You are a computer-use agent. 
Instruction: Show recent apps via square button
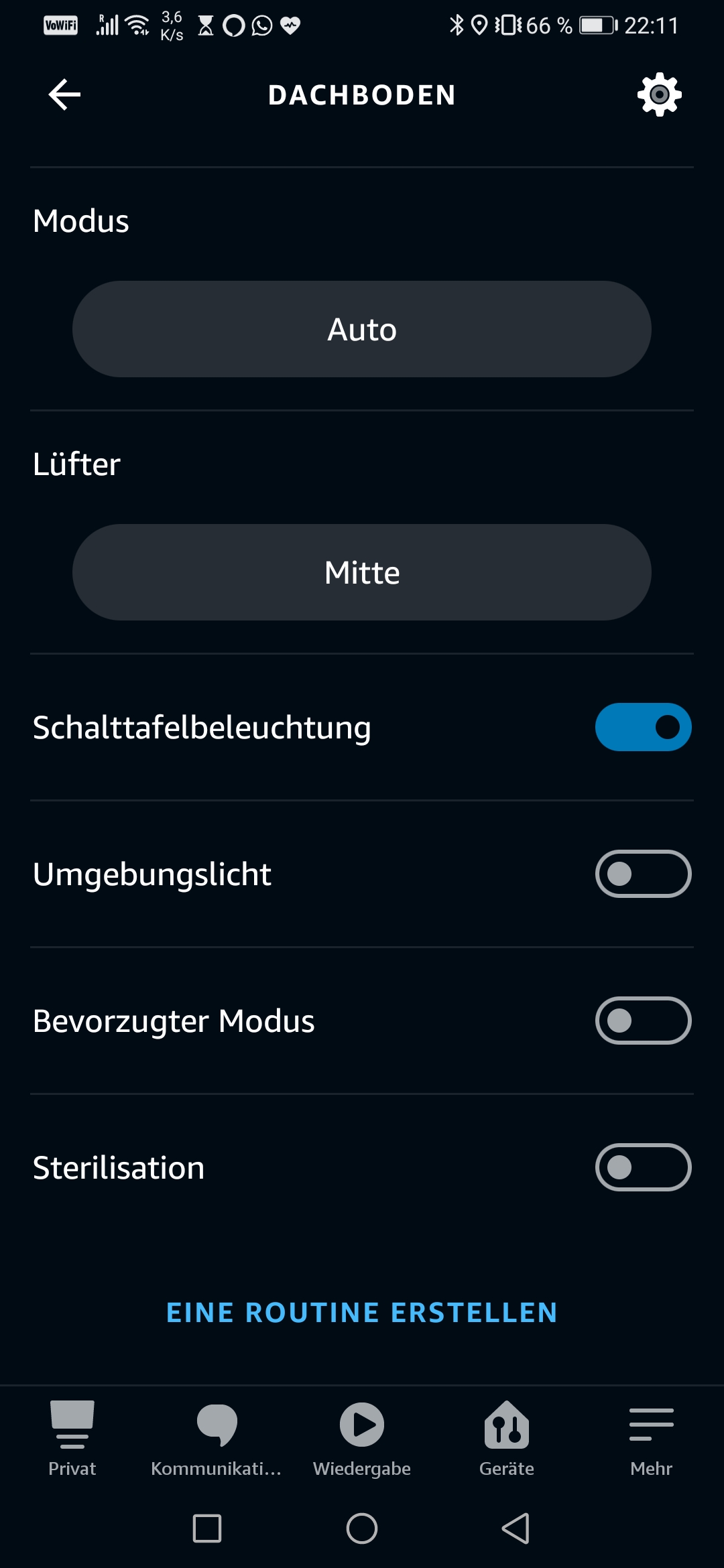tap(207, 1528)
